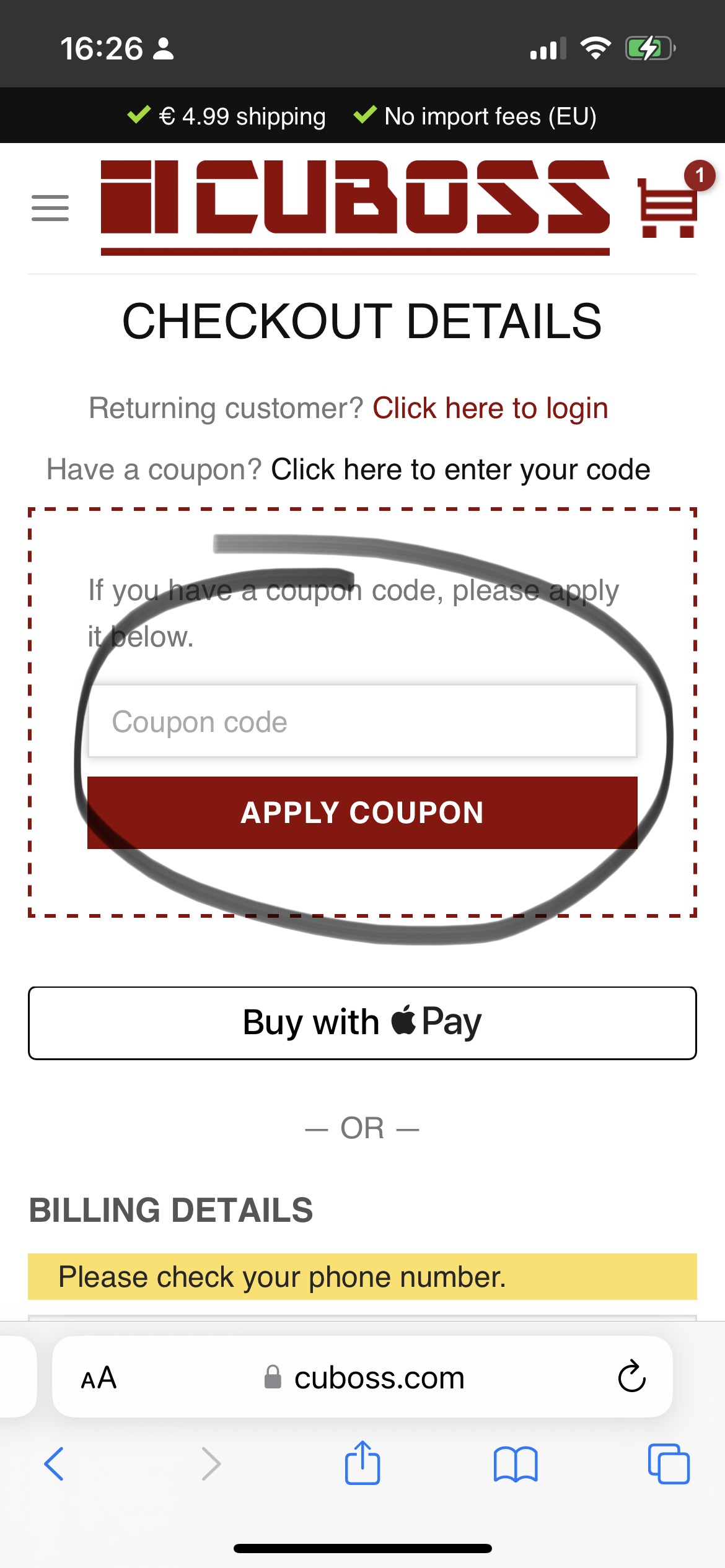
Task: Tap Click here to enter your code
Action: (460, 469)
